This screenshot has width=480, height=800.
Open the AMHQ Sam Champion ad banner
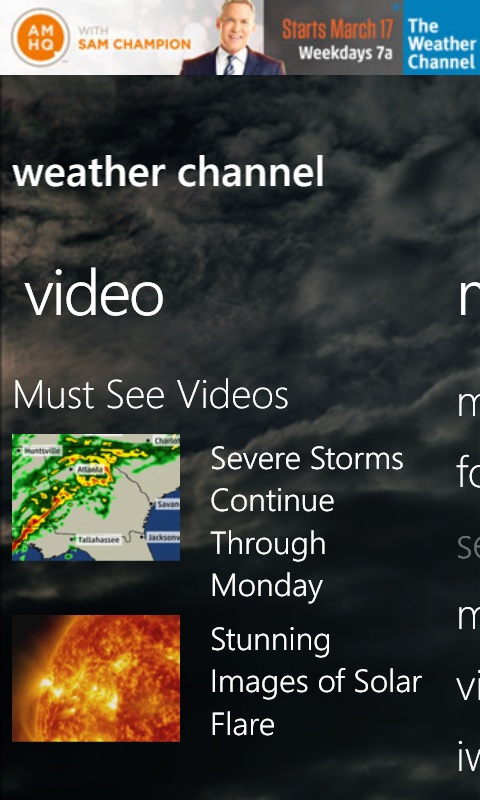click(x=240, y=37)
